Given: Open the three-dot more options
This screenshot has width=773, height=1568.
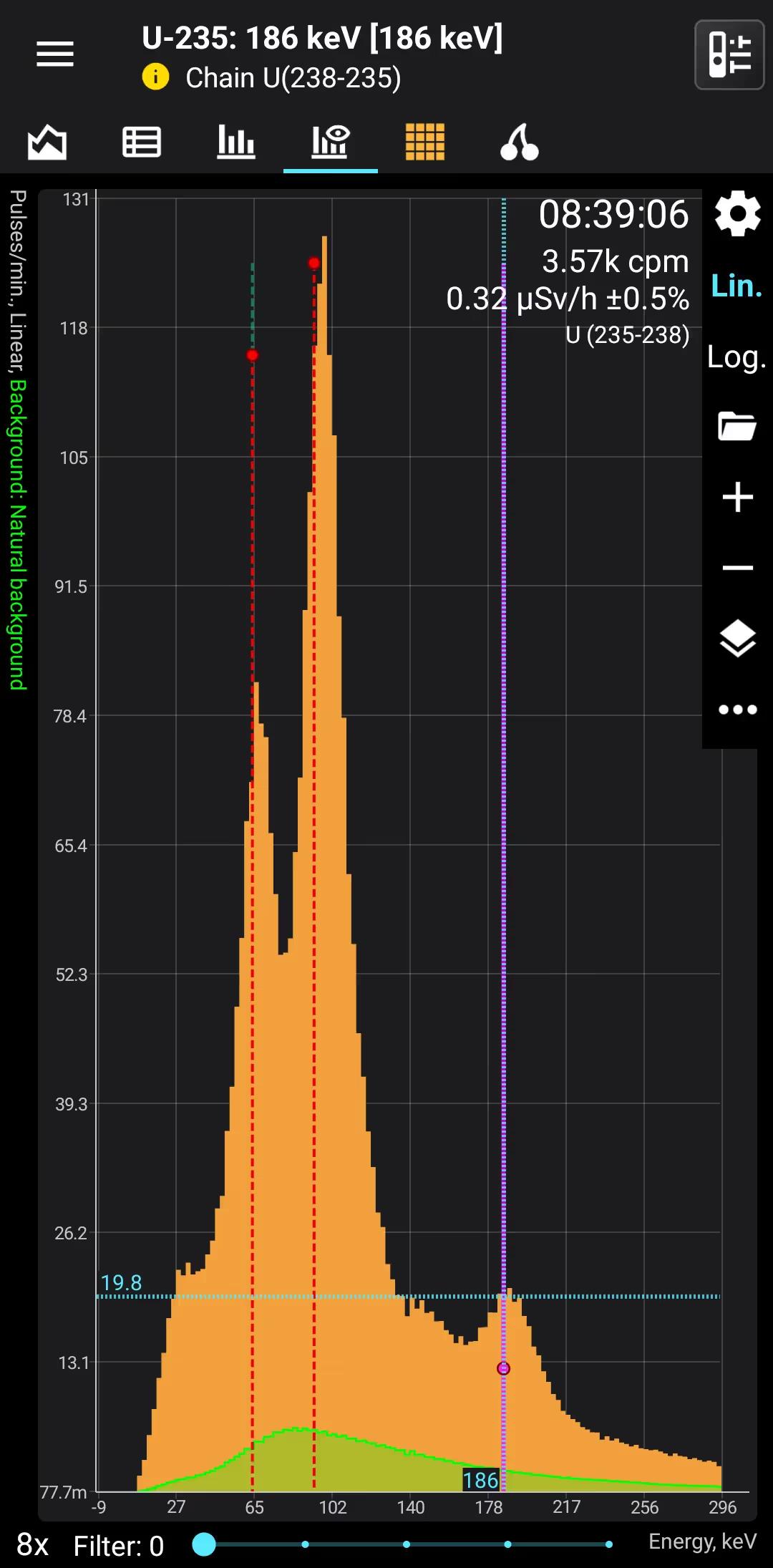Looking at the screenshot, I should pos(737,710).
